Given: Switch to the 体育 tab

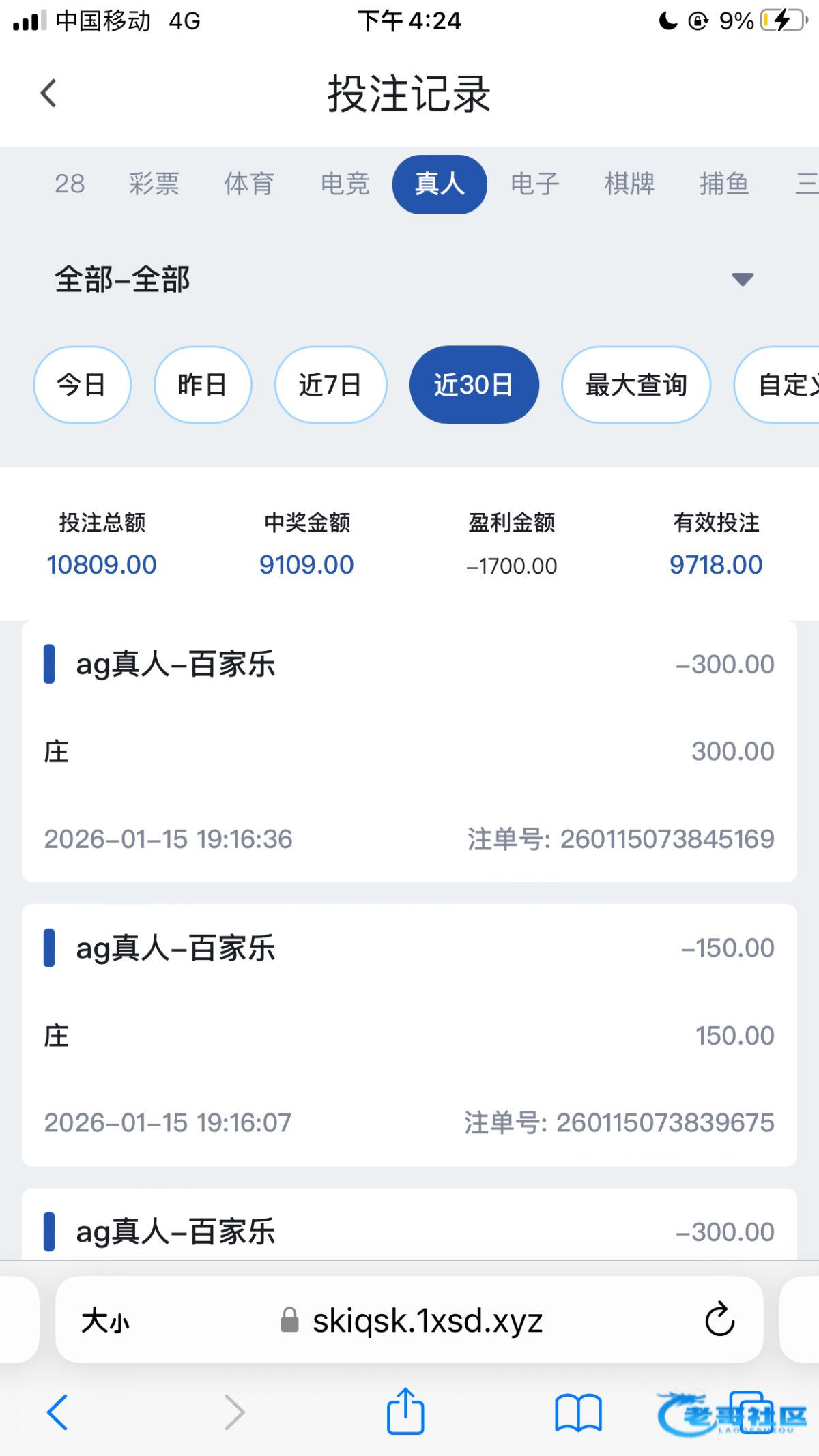Looking at the screenshot, I should point(249,184).
